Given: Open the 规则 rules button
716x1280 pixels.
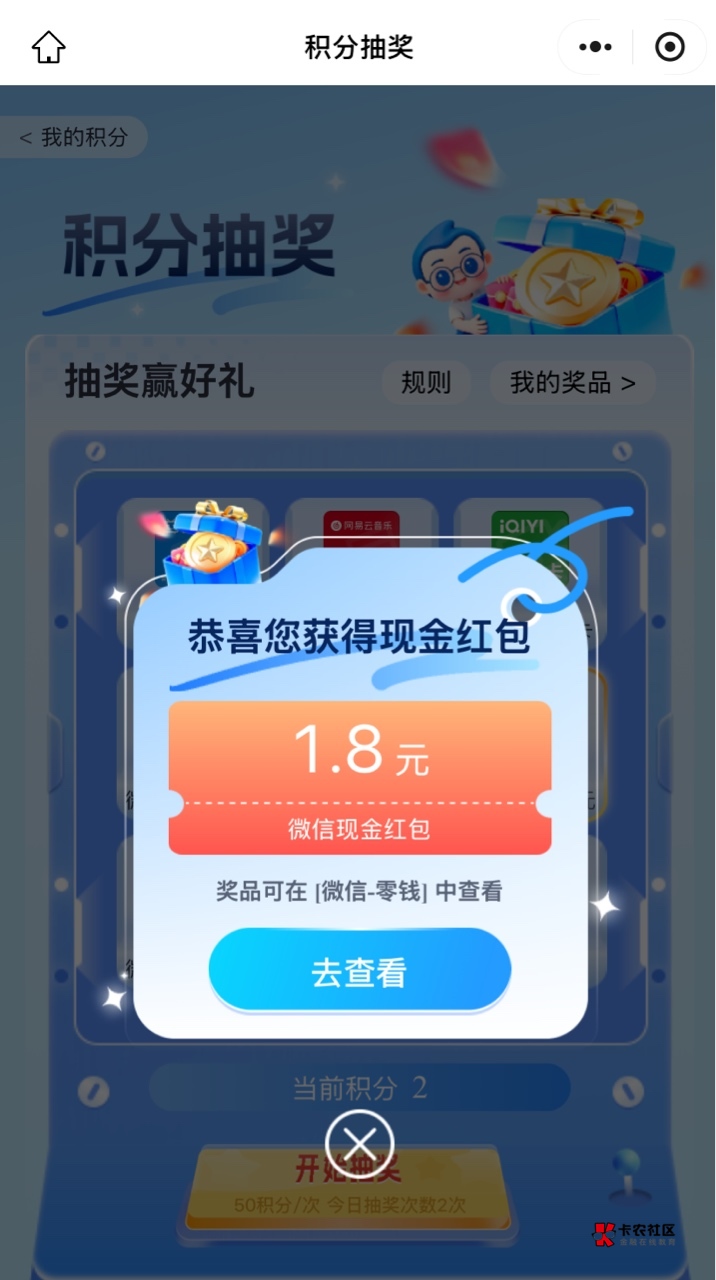Looking at the screenshot, I should 426,382.
